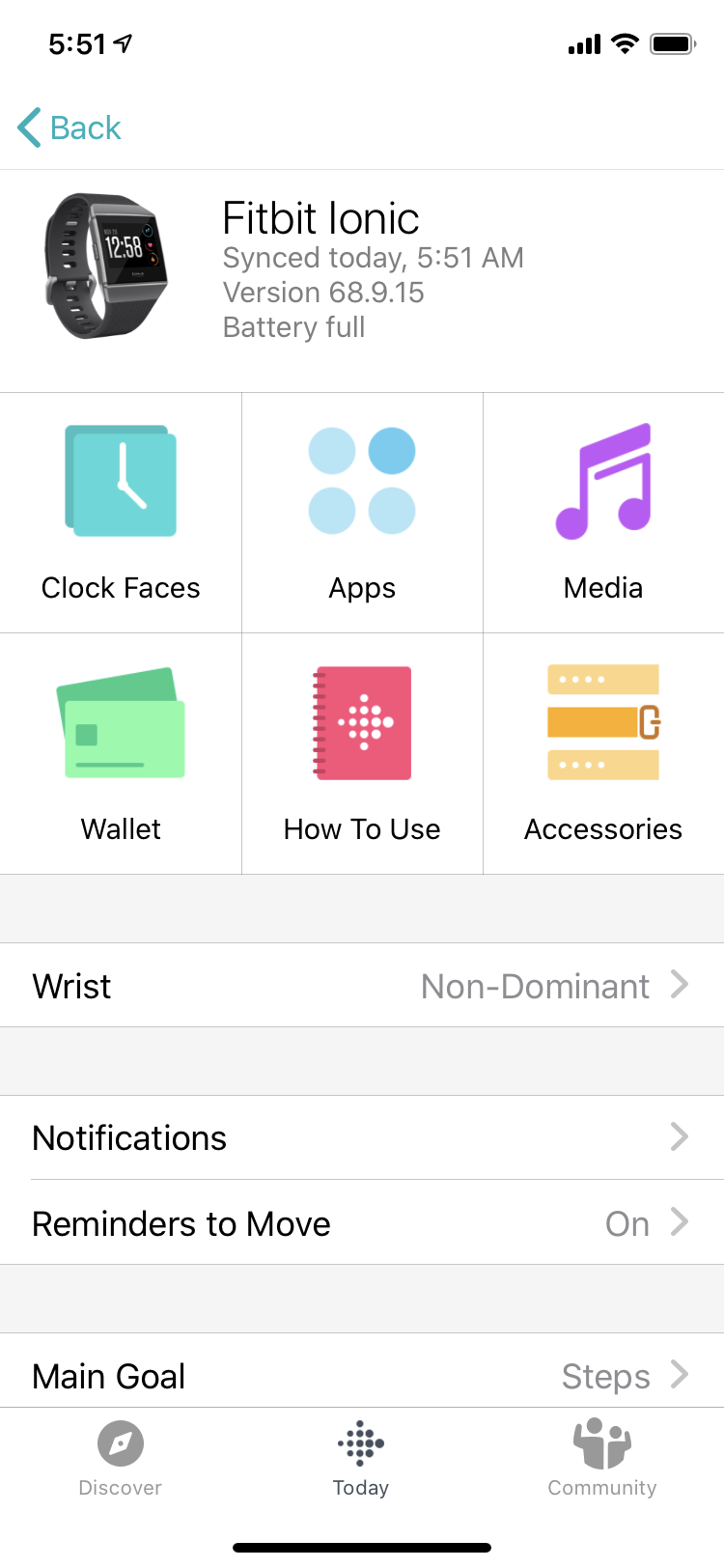Open the Media tile
Screen dimensions: 724x1568
[x=603, y=513]
